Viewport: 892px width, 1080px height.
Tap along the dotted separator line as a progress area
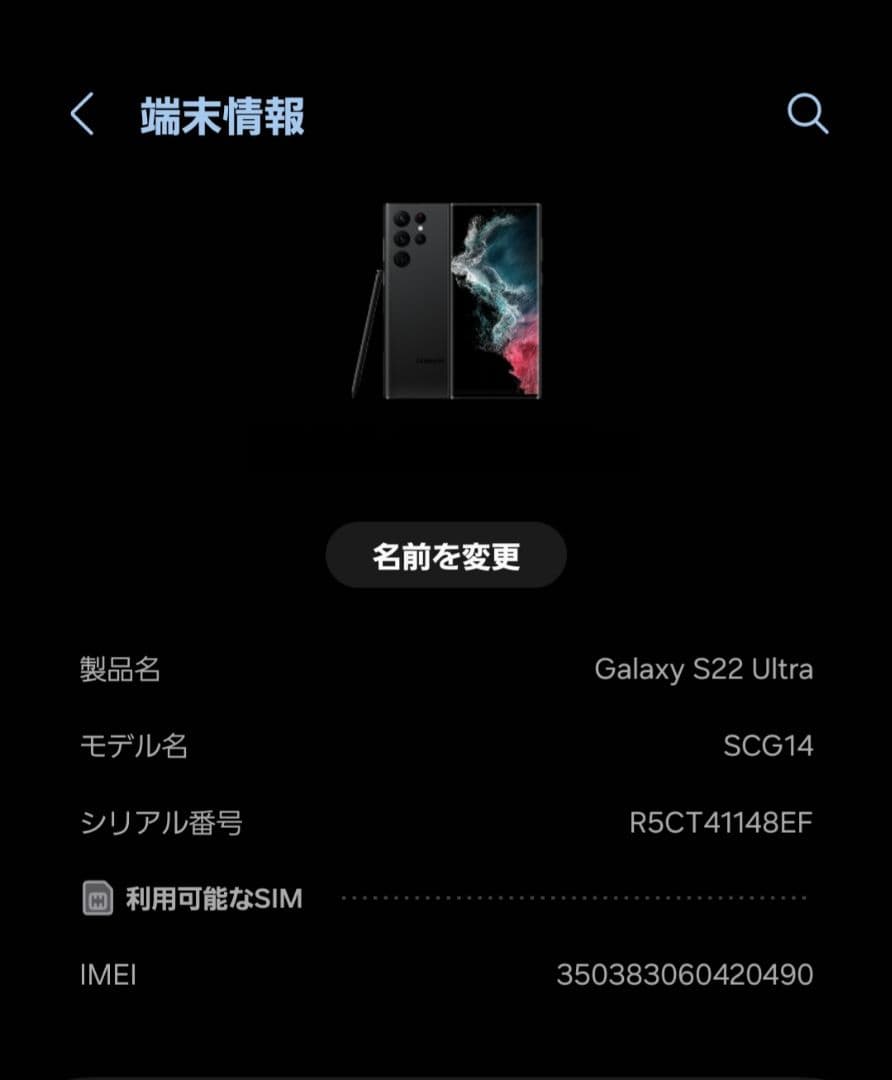point(575,898)
